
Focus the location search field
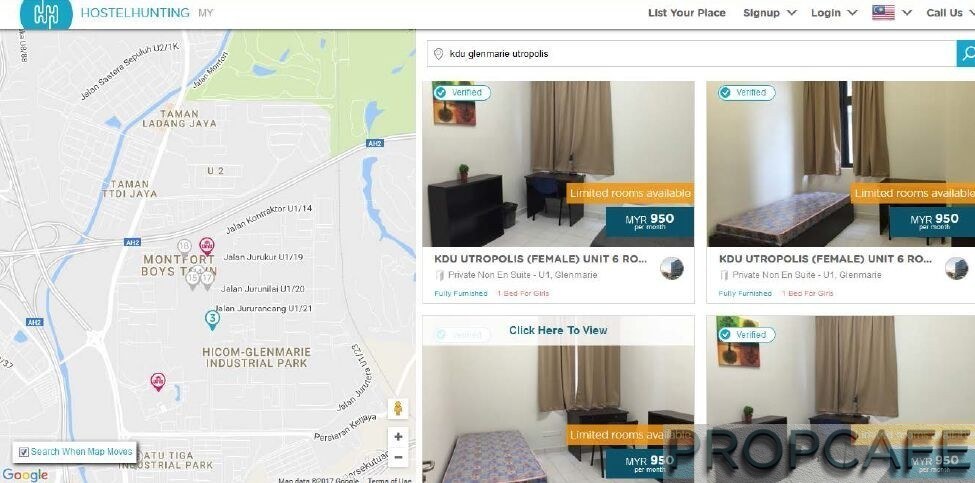tap(690, 54)
